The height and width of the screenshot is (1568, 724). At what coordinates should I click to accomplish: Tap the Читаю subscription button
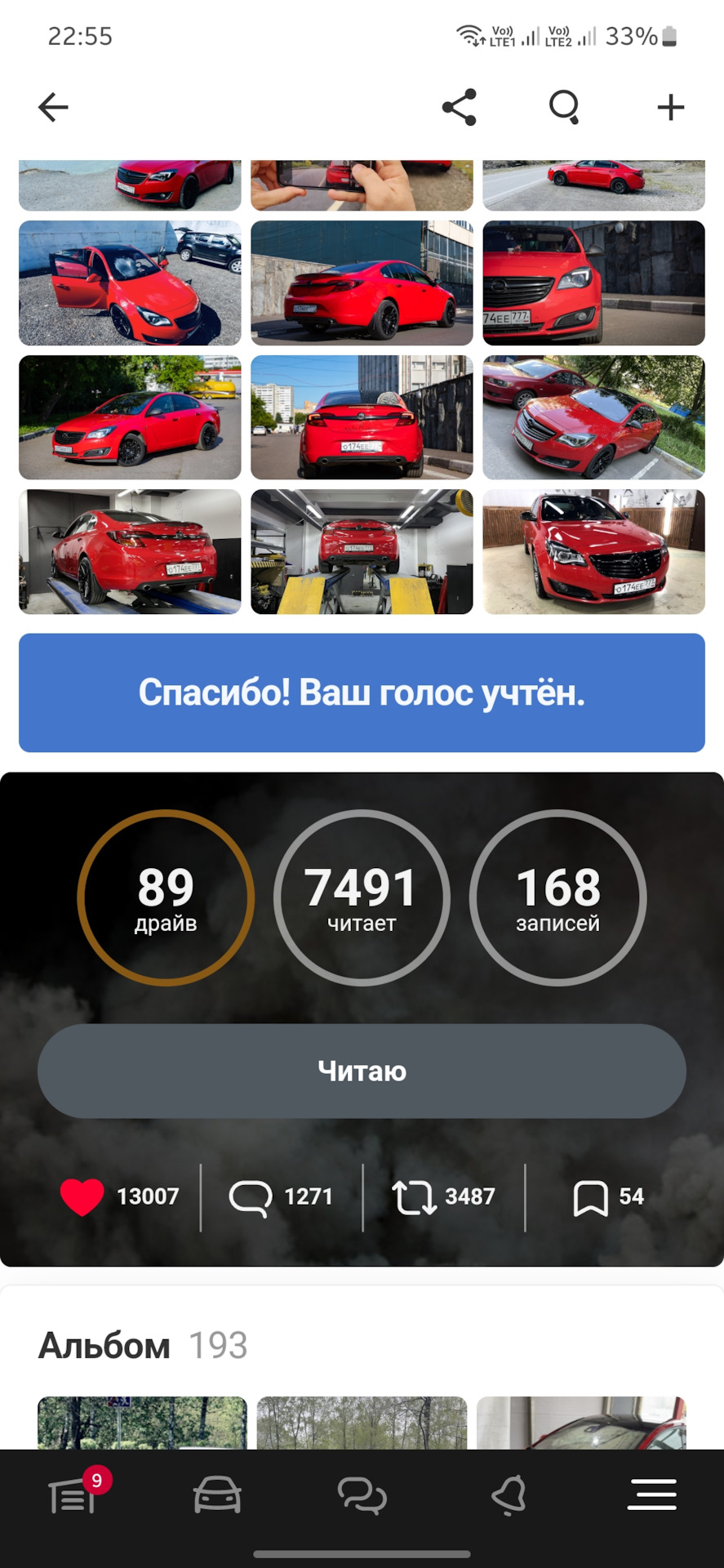362,1071
